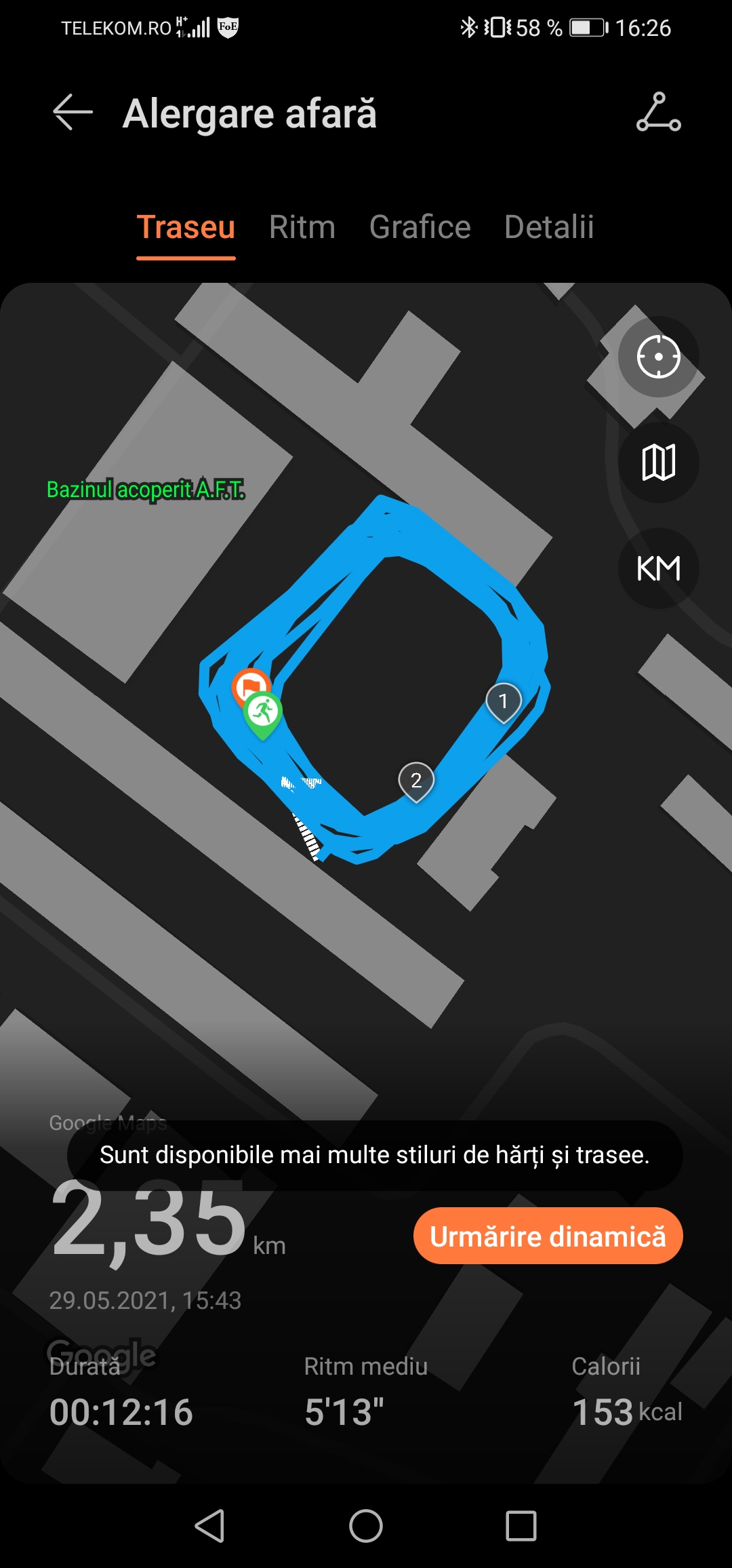Return to the home screen via the system bar
This screenshot has height=1568, width=732.
pos(366,1526)
